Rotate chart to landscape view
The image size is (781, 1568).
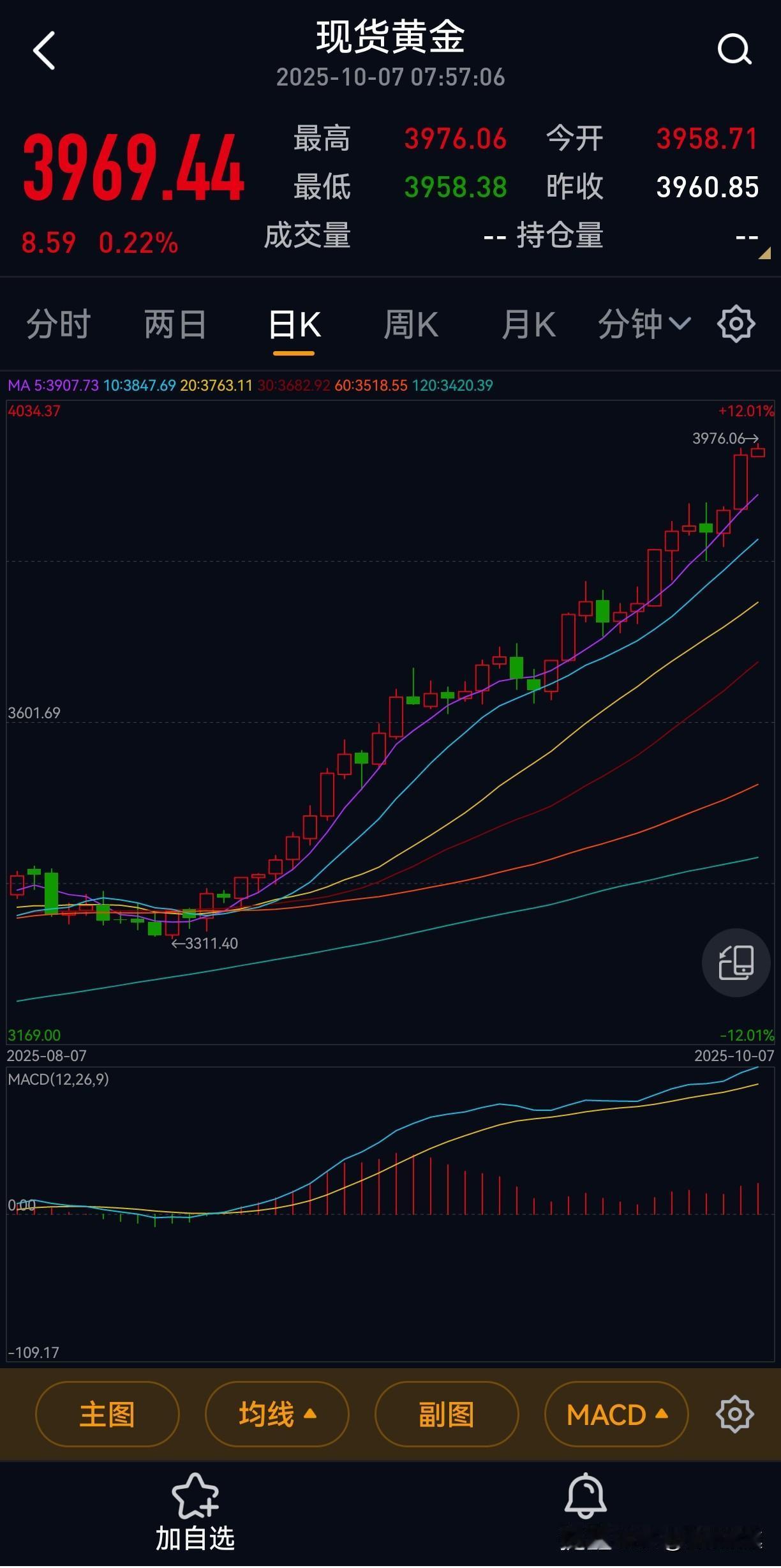736,962
